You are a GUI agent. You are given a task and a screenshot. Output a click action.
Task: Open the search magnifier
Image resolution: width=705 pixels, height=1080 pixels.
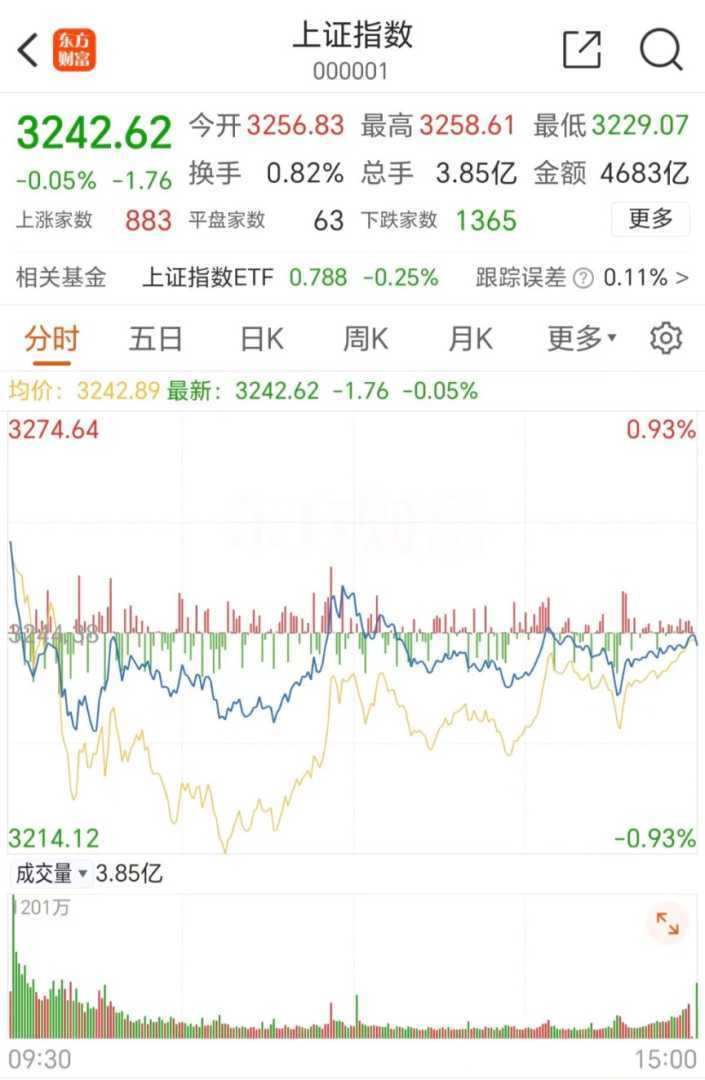point(660,49)
